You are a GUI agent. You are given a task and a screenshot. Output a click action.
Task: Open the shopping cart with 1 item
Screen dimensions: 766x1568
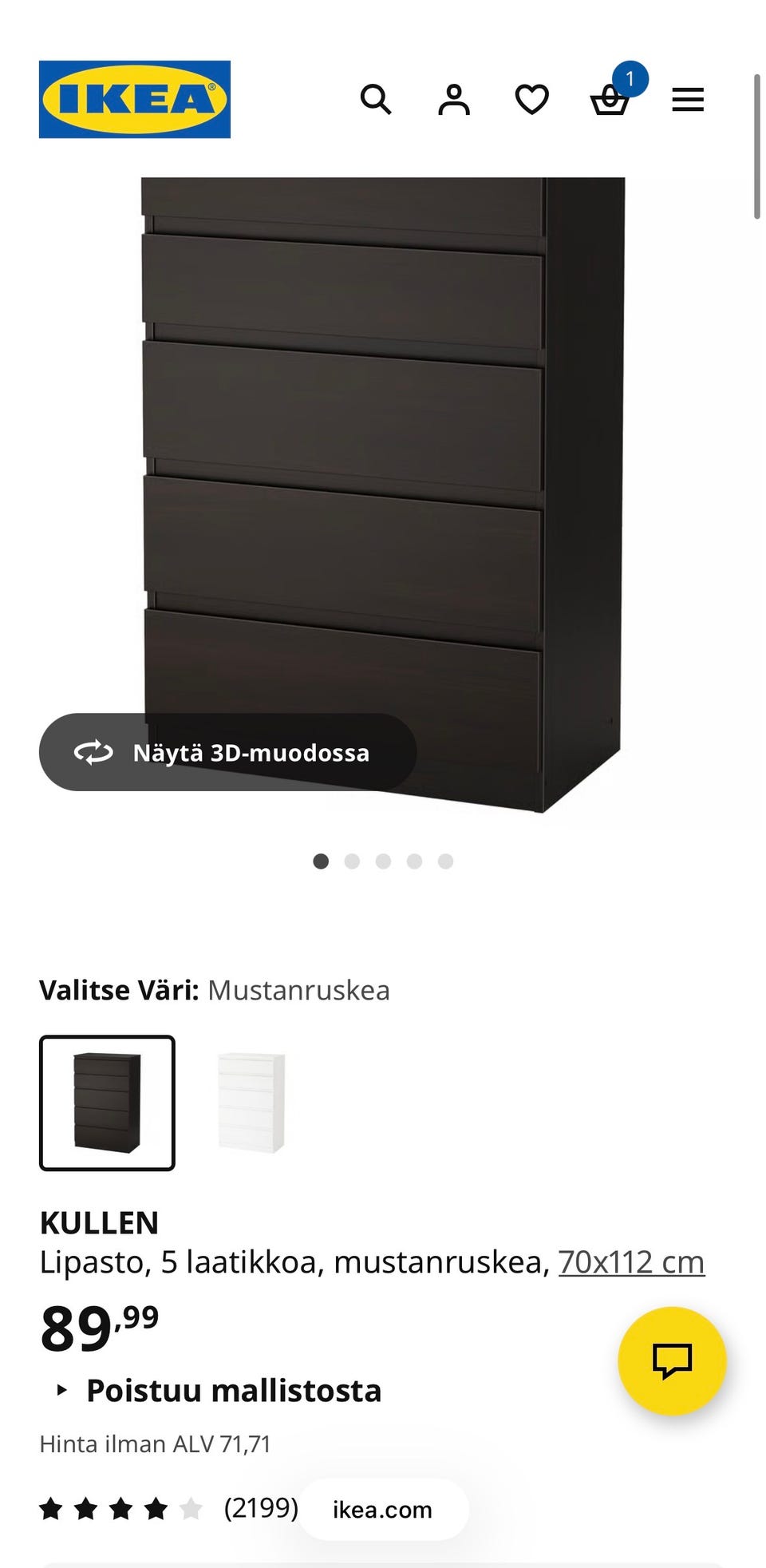pos(610,101)
